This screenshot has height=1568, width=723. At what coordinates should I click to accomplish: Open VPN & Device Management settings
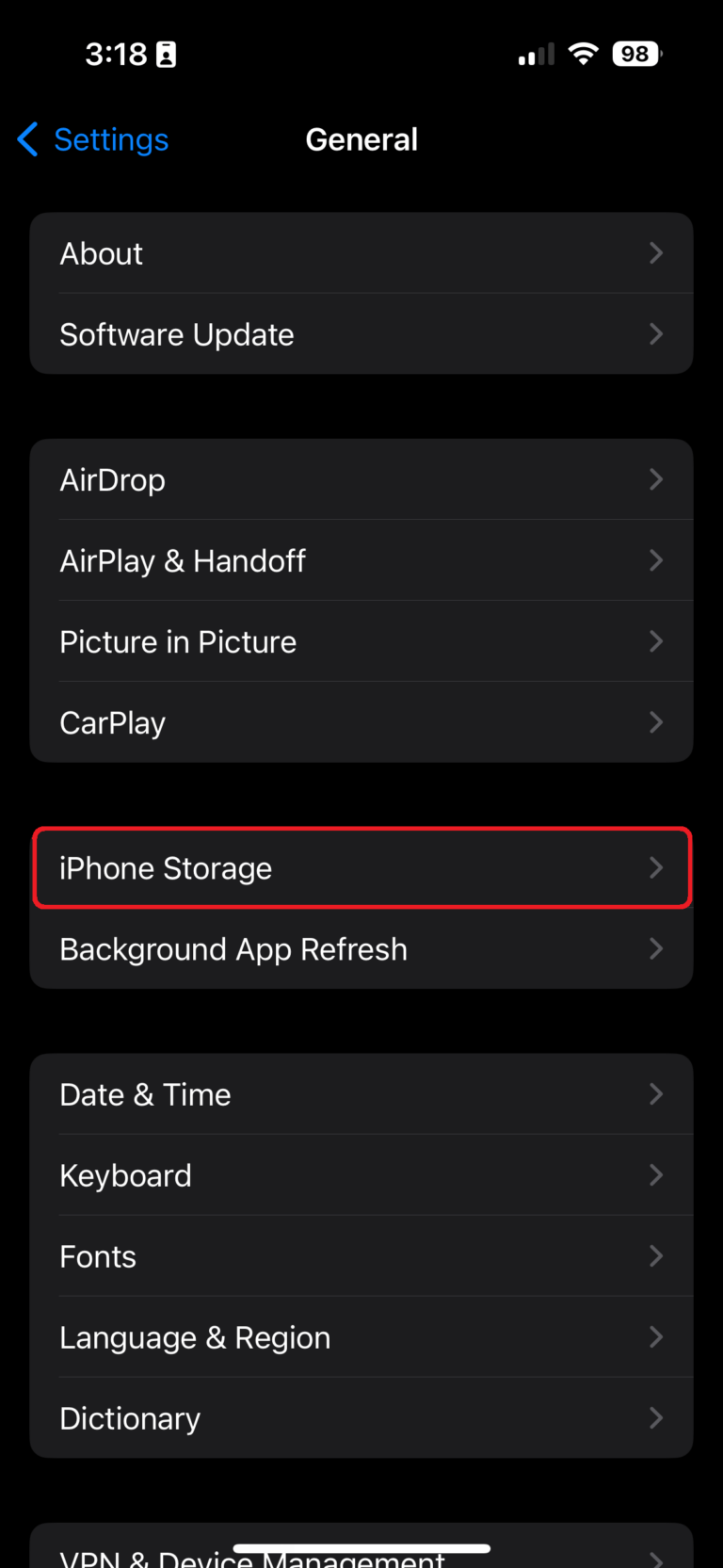click(x=361, y=1554)
